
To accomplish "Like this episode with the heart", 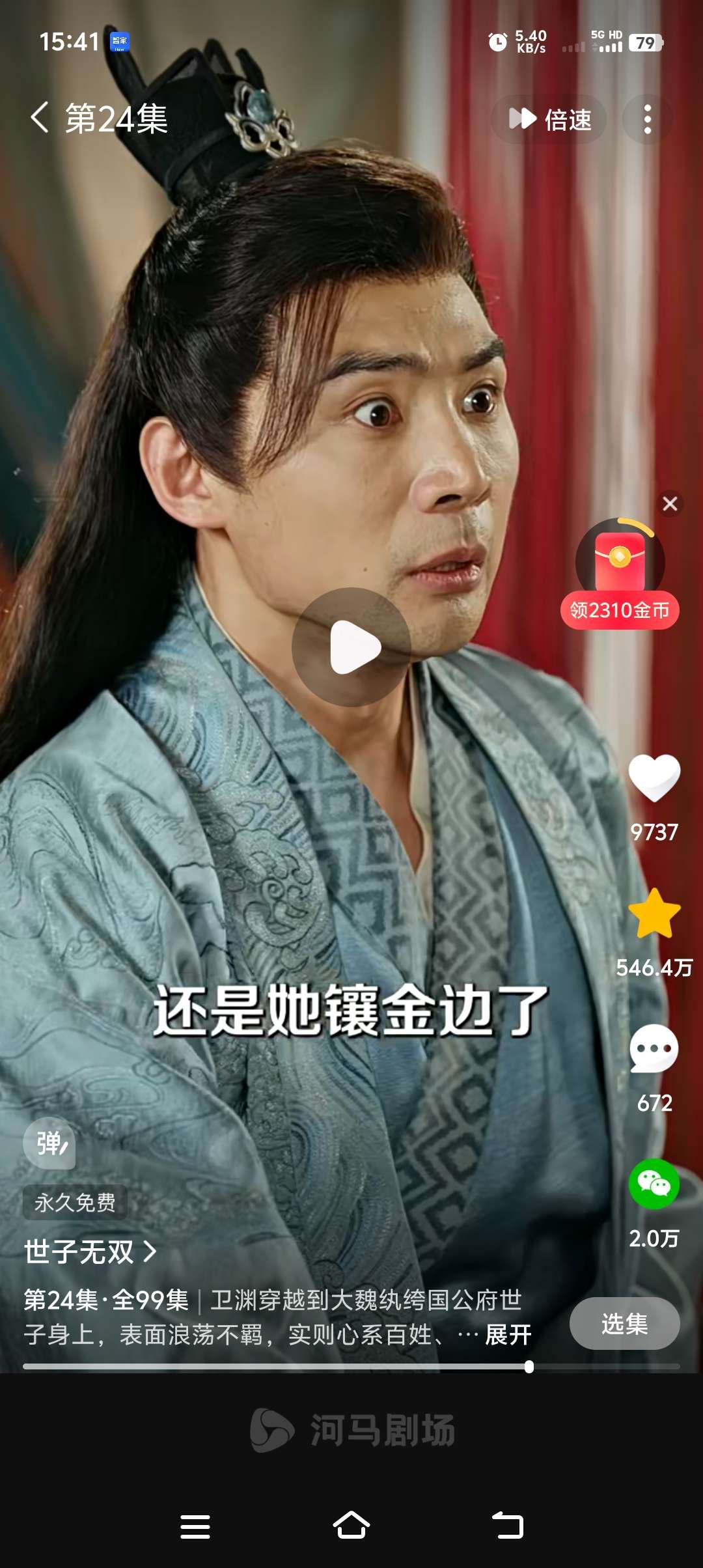I will point(654,778).
